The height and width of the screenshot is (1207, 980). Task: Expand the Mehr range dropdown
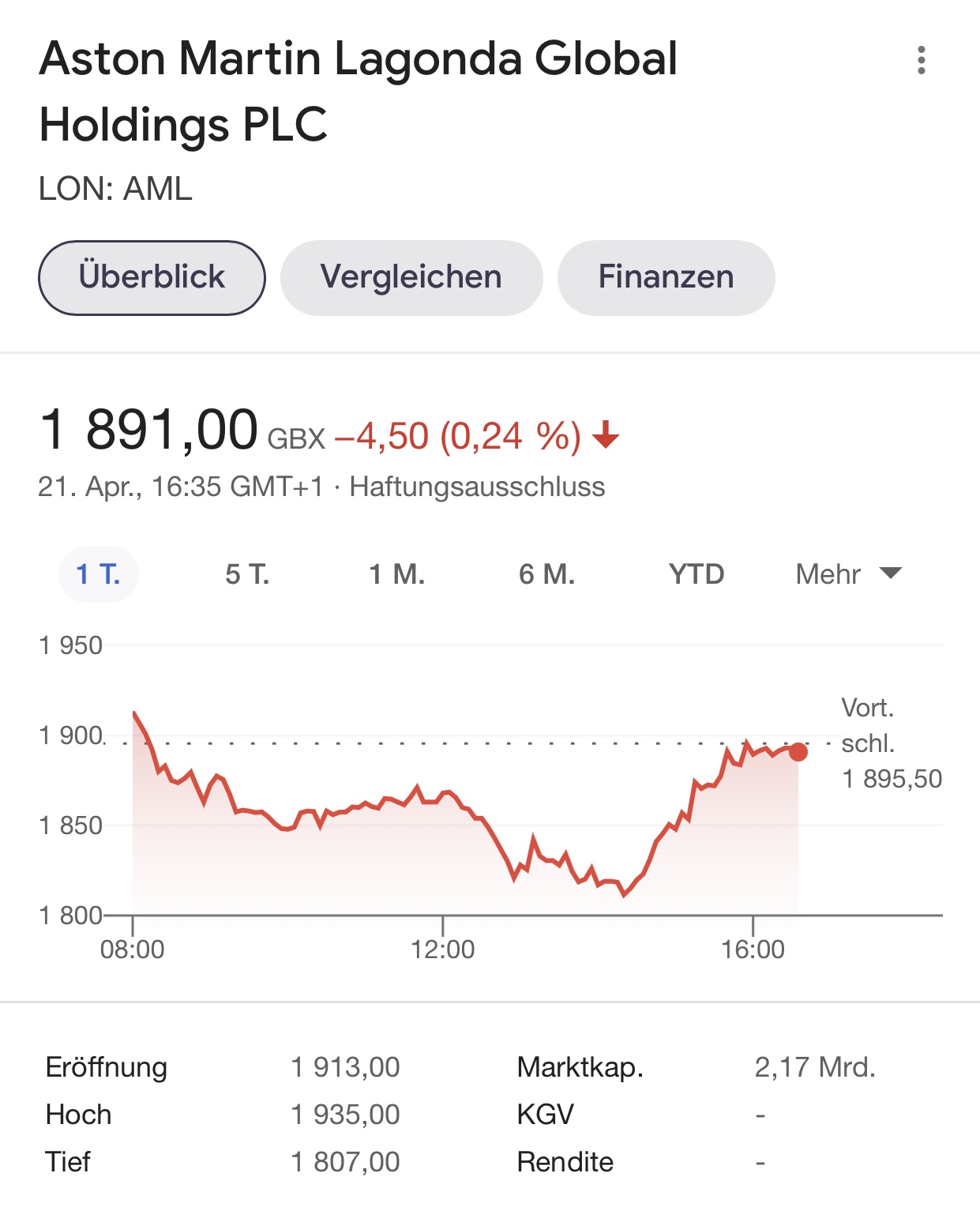point(848,574)
